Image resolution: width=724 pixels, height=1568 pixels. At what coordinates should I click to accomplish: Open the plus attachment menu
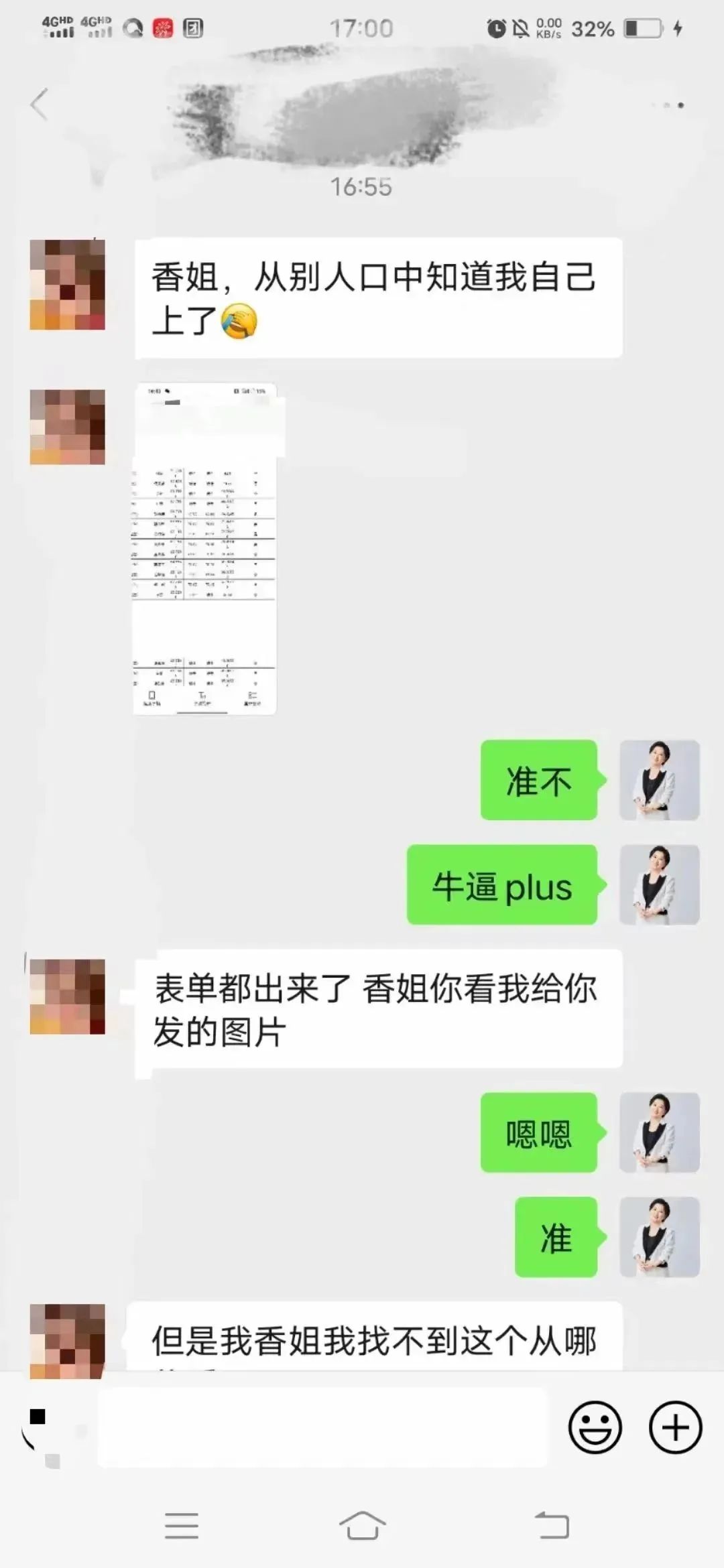675,1427
